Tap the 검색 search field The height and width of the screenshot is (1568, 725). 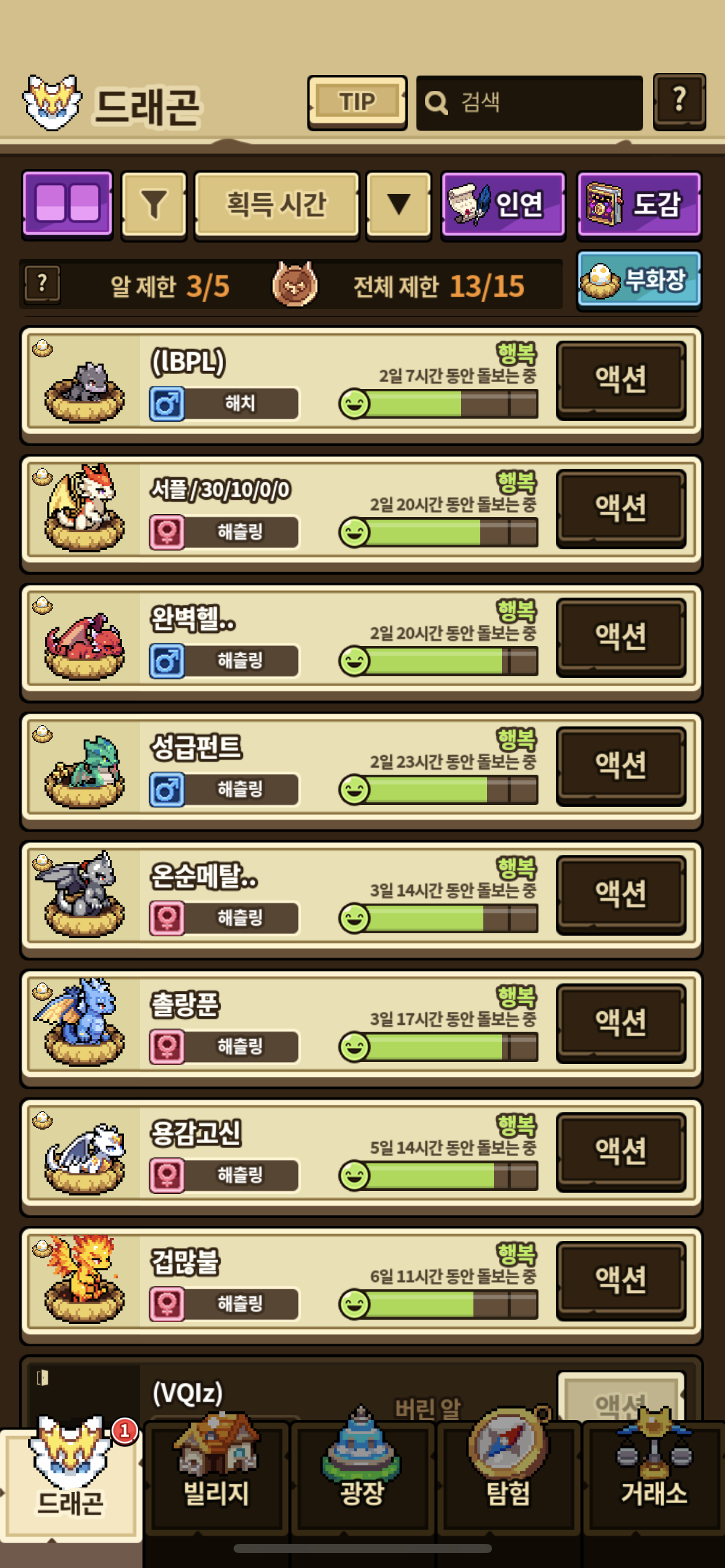530,103
